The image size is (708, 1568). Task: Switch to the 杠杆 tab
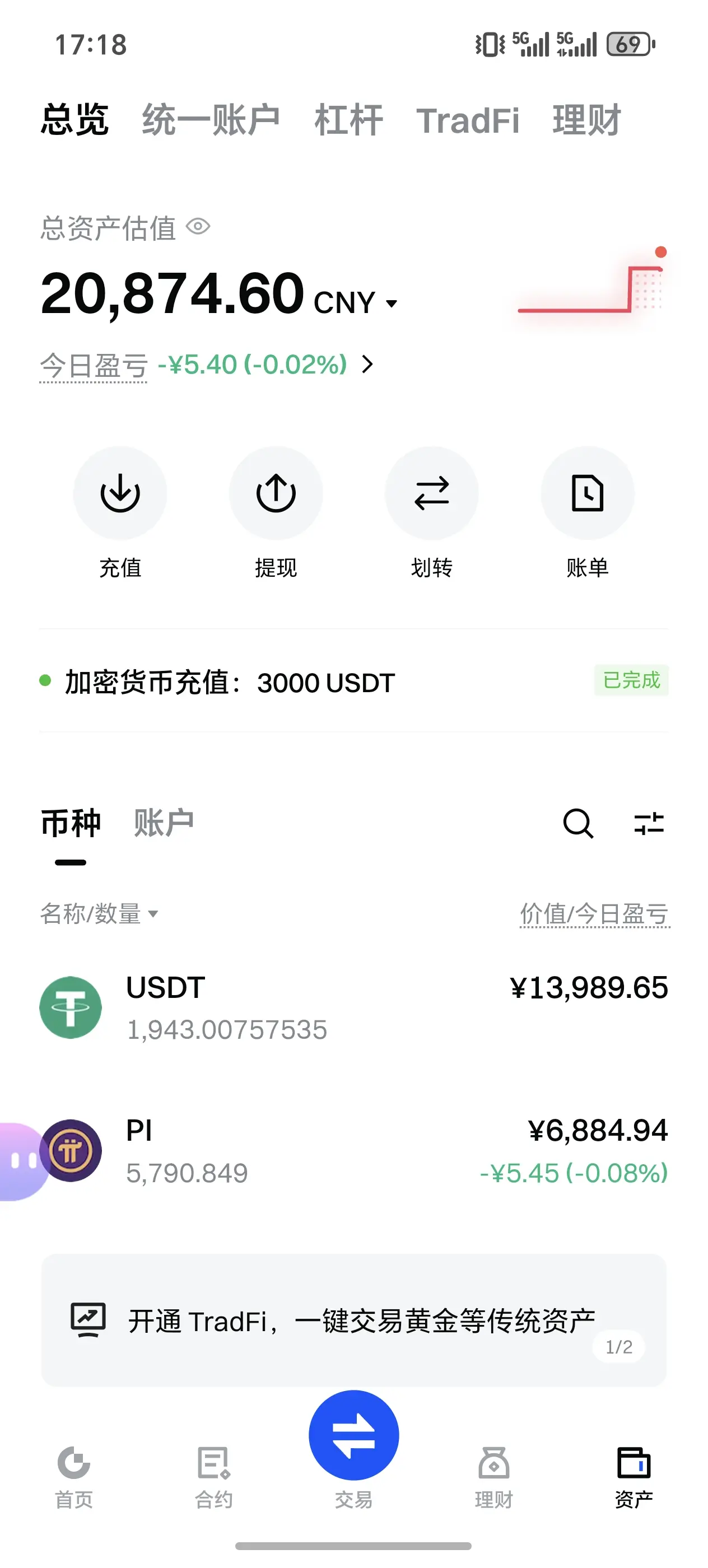pyautogui.click(x=348, y=120)
